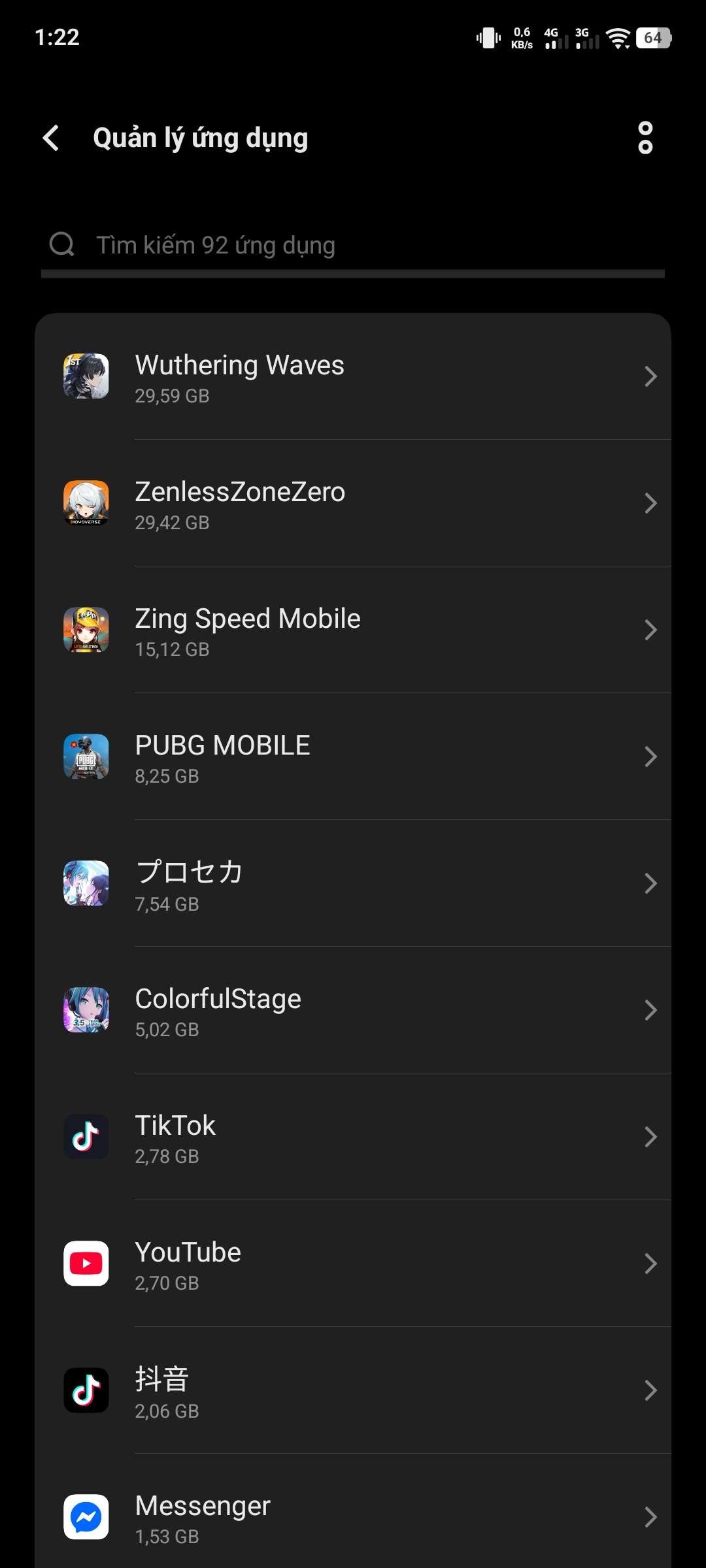
Task: Select TikTok using 2,78 GB
Action: coord(353,1137)
